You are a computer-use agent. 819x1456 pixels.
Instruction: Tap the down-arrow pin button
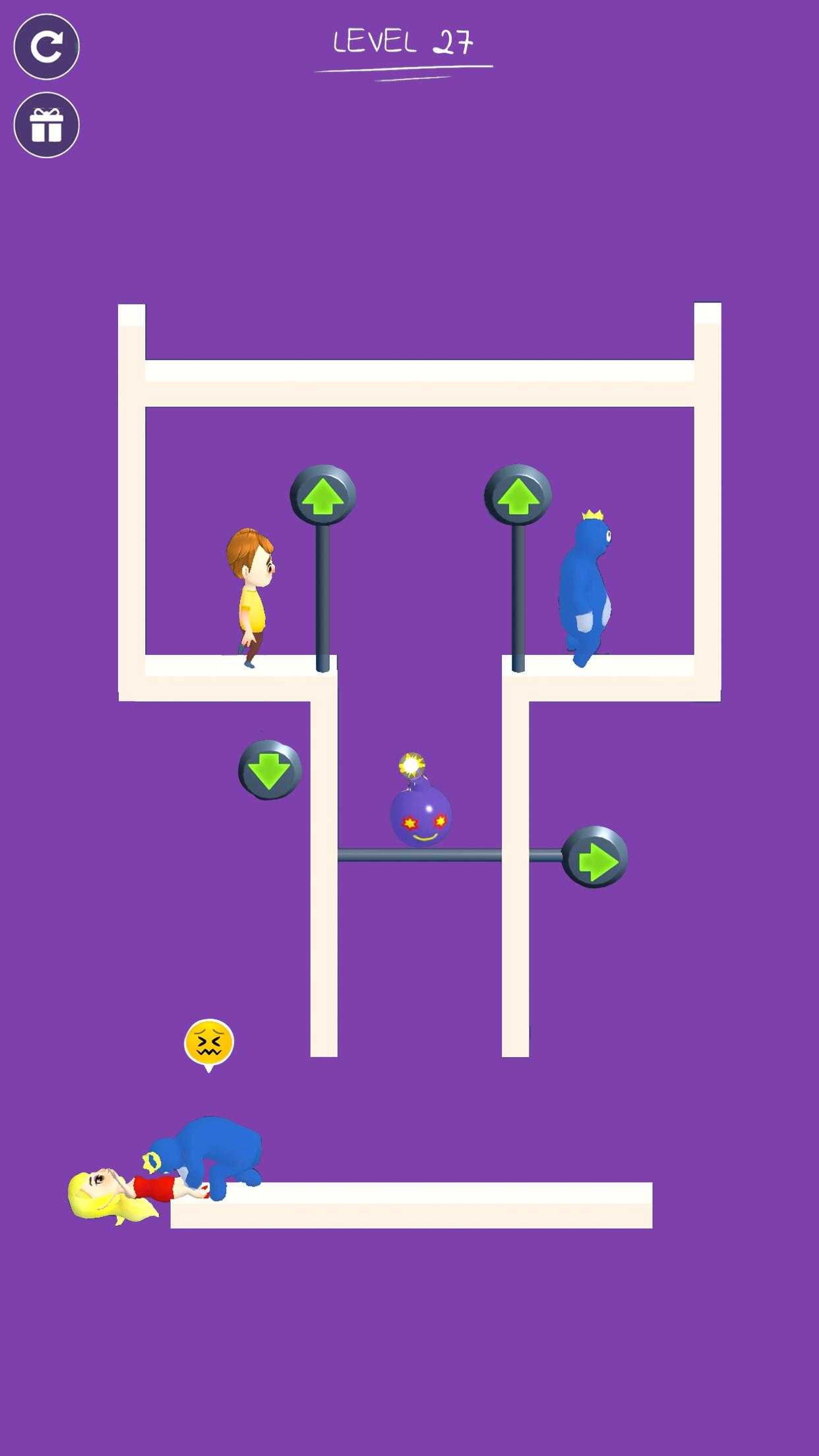[270, 770]
